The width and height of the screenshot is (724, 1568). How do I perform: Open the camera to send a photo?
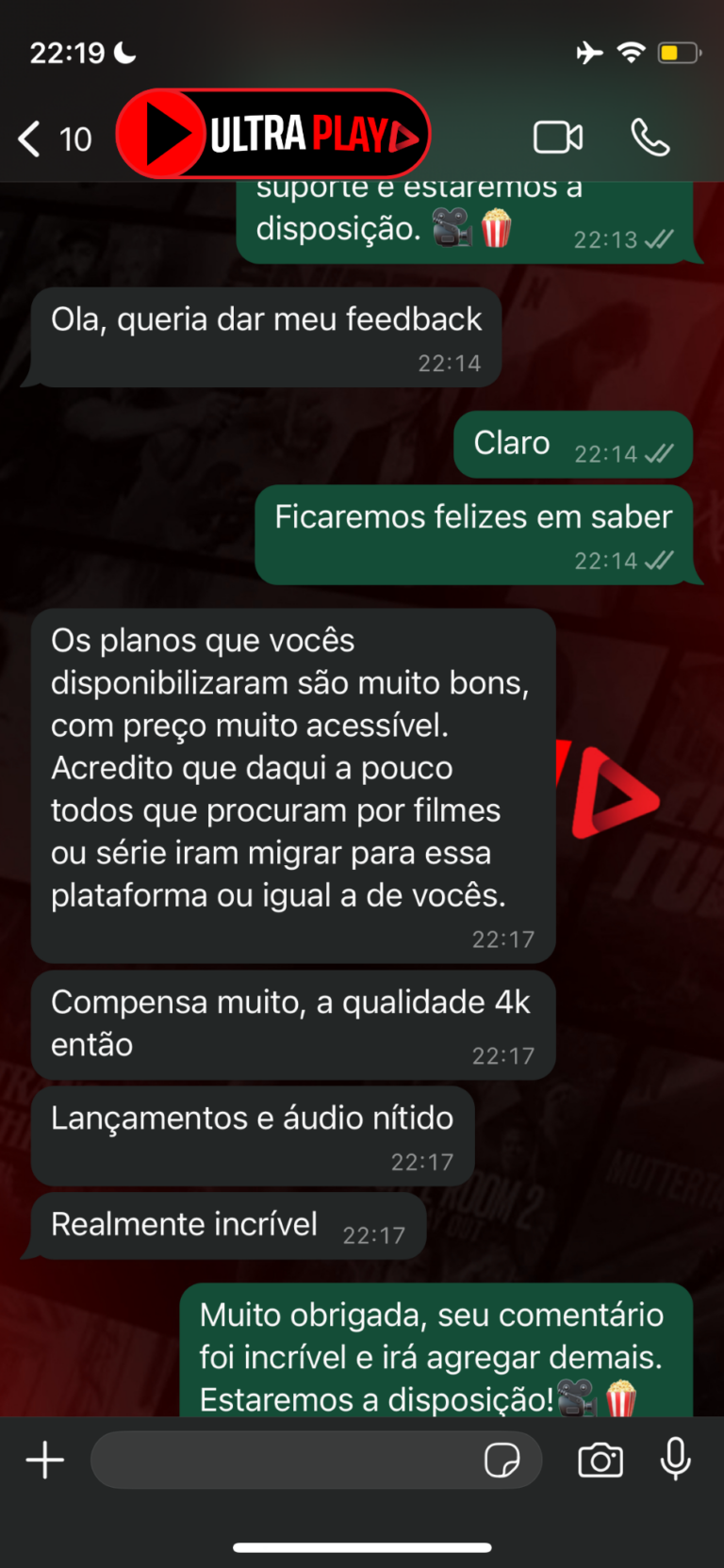(x=601, y=1461)
